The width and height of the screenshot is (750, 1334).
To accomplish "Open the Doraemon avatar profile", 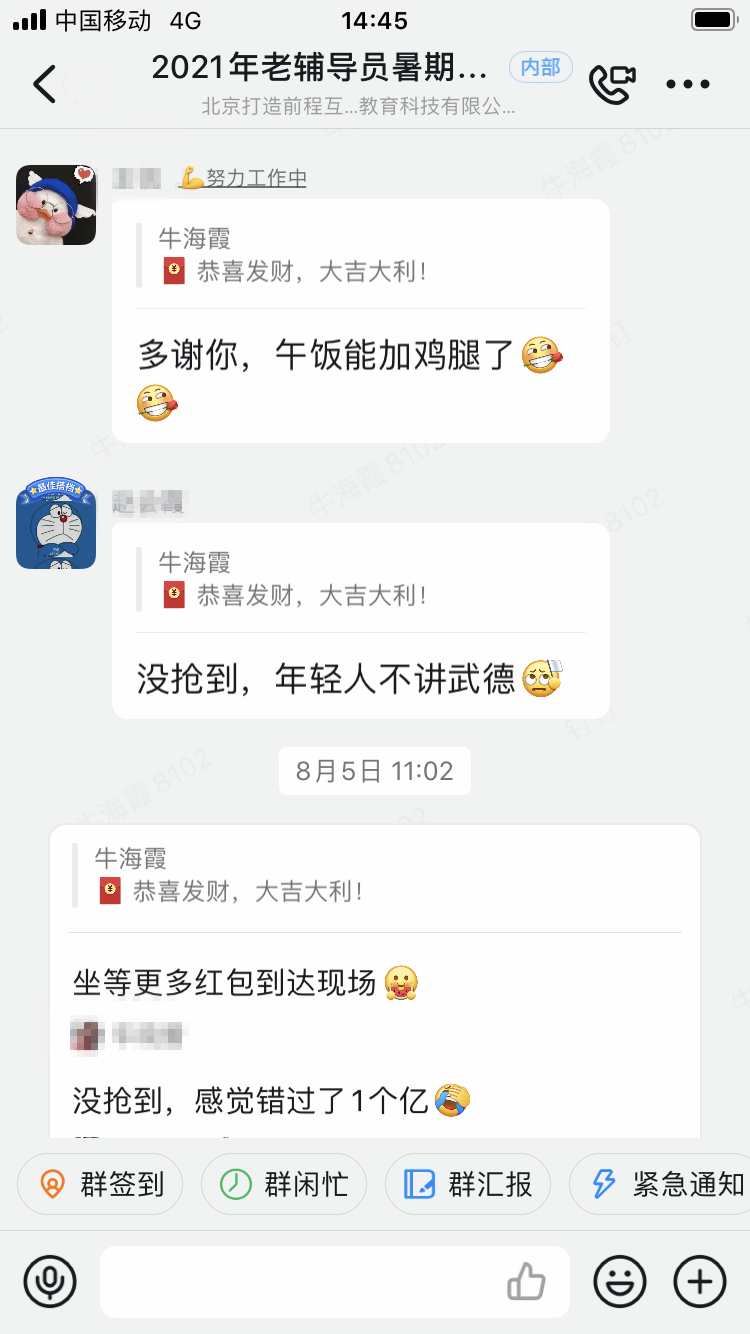I will [x=56, y=529].
